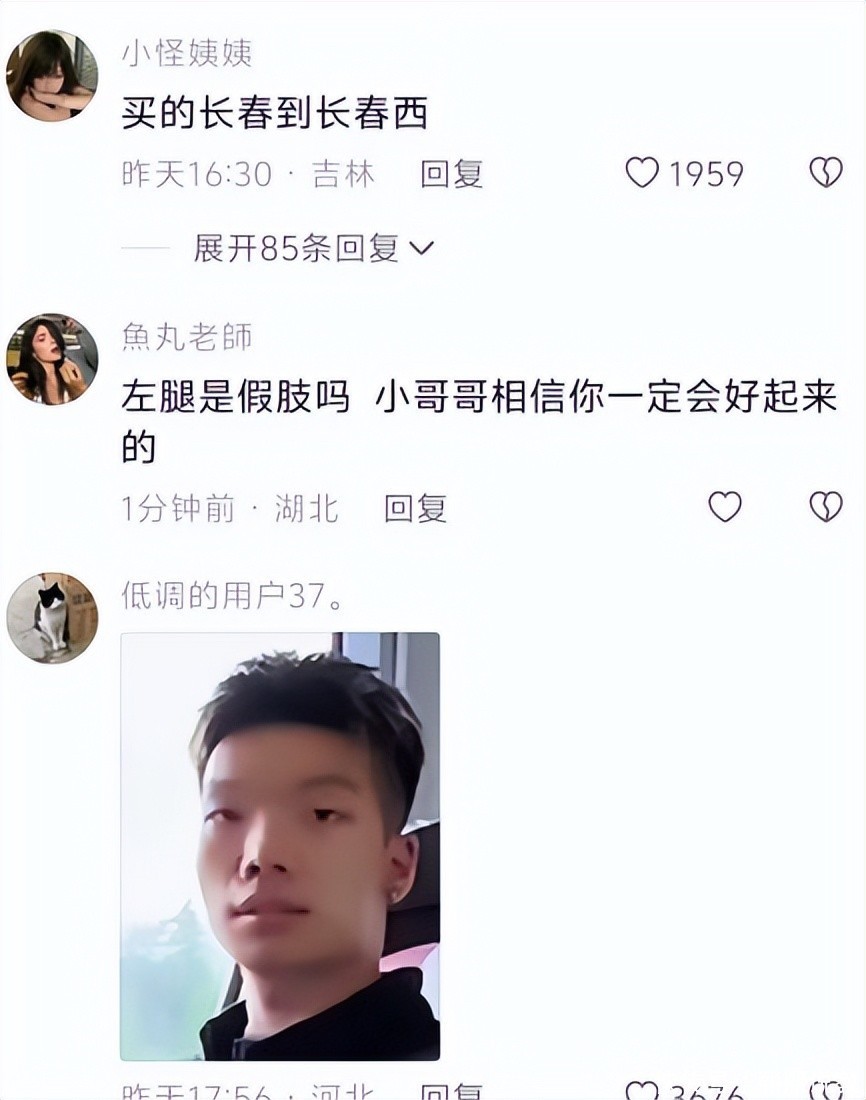Open 低调的用户37's cat avatar

(x=52, y=618)
